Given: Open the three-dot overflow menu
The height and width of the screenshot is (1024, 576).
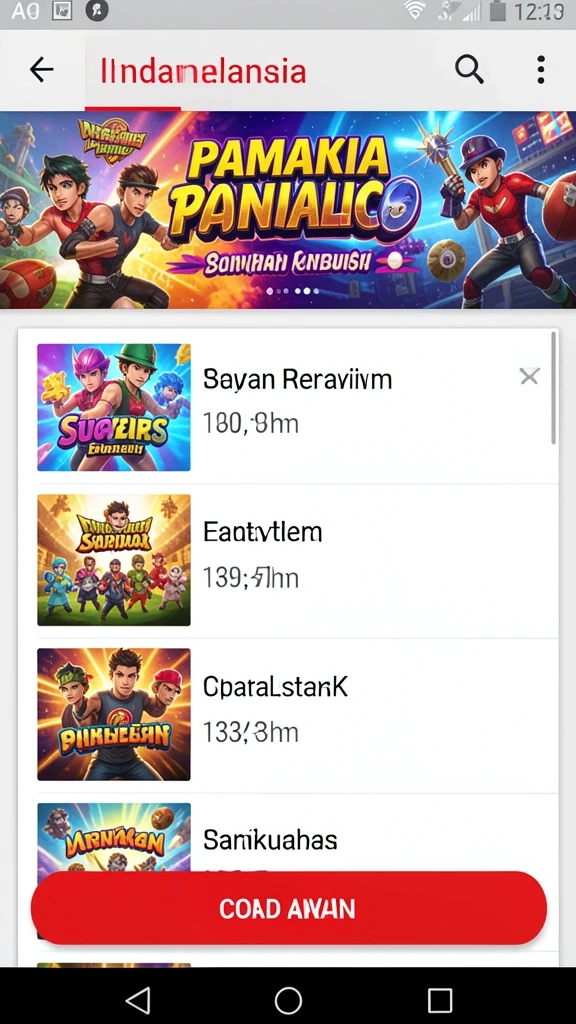Looking at the screenshot, I should 541,69.
